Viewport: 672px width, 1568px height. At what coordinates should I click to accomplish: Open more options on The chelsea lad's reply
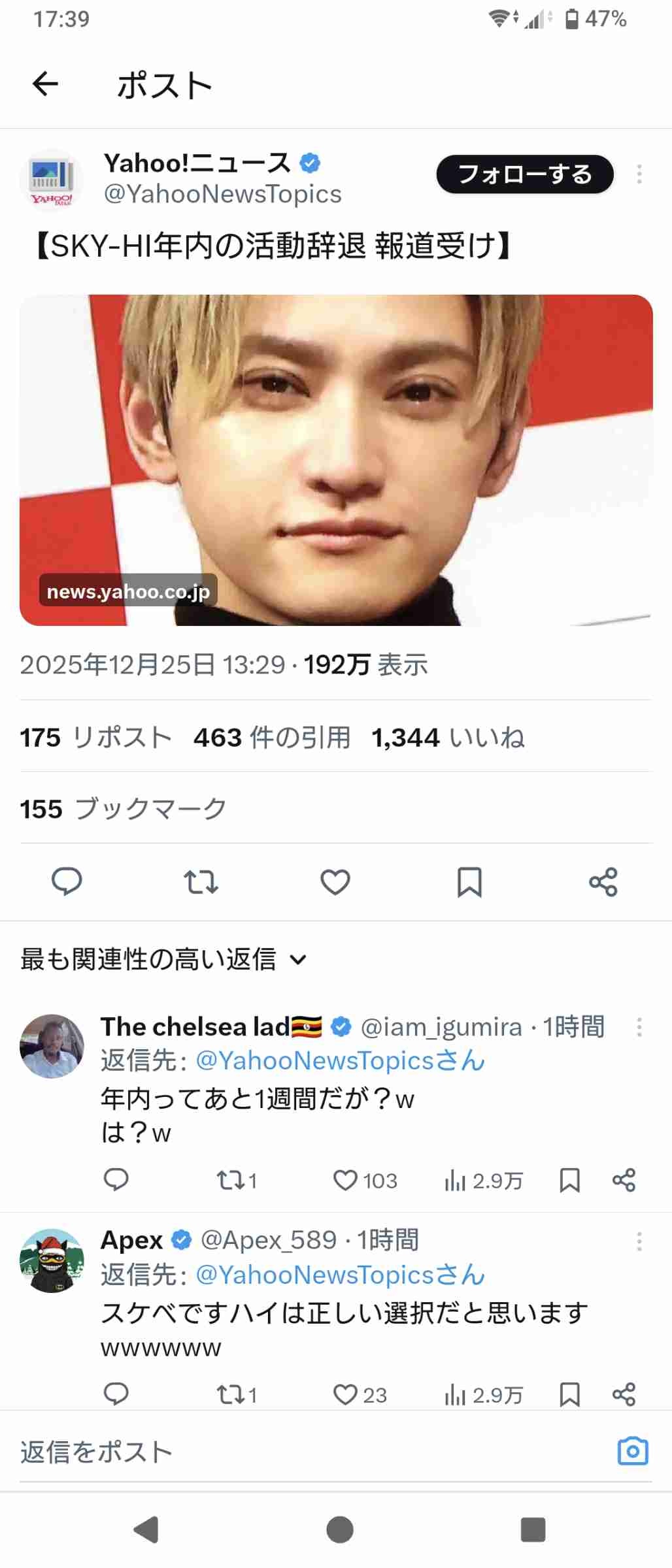(x=639, y=1027)
